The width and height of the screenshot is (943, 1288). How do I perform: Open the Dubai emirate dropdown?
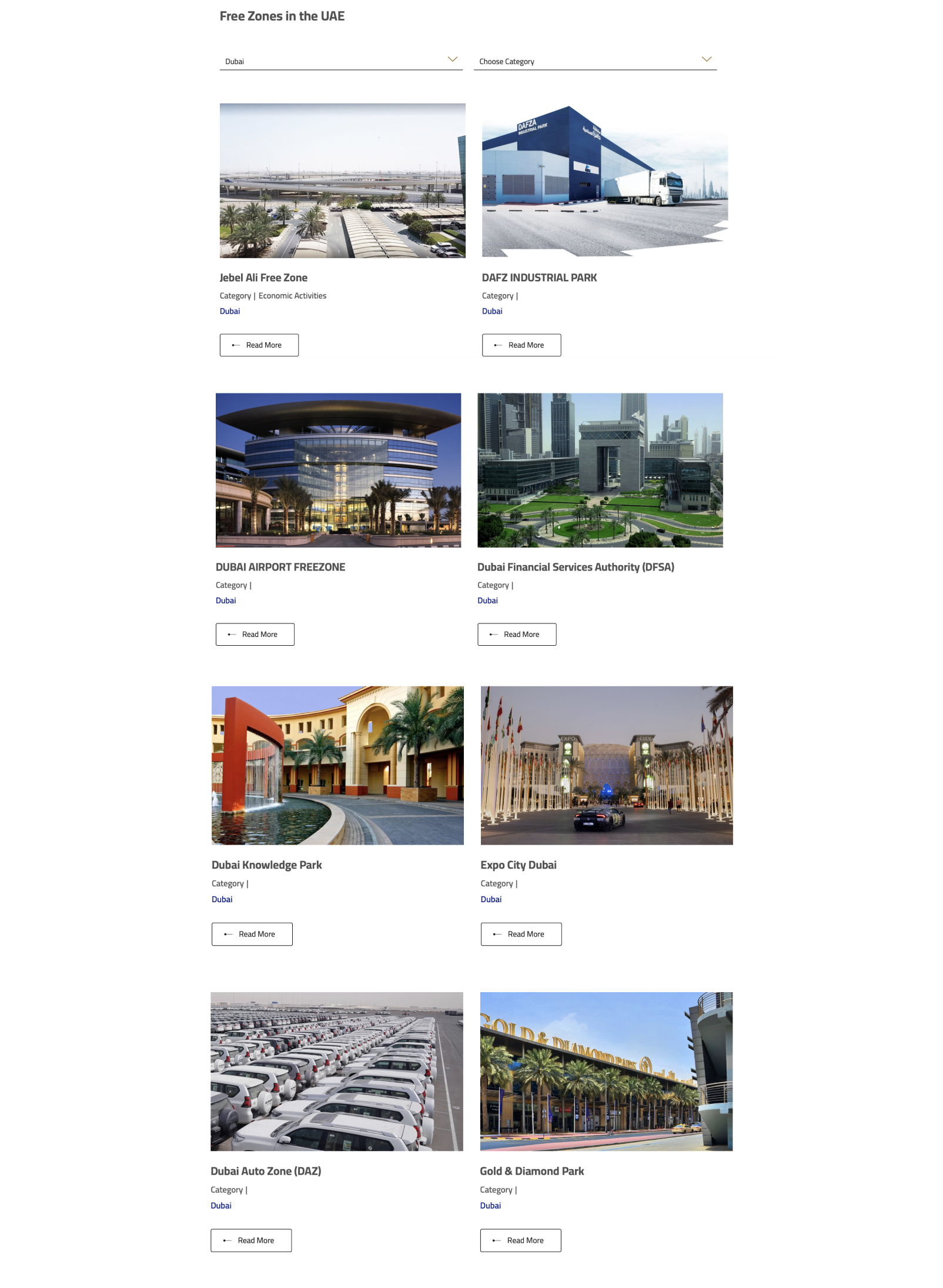(x=341, y=61)
